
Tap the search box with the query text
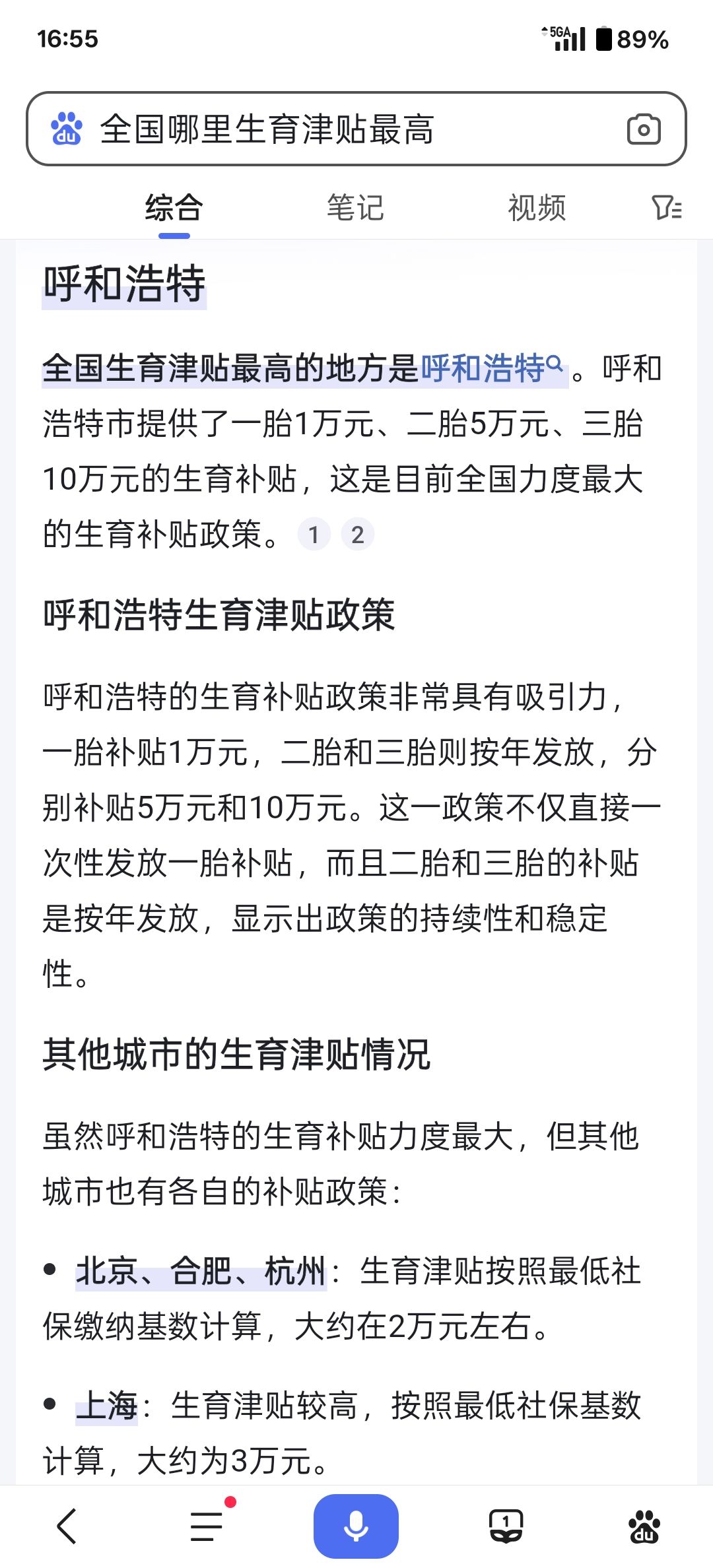point(356,129)
